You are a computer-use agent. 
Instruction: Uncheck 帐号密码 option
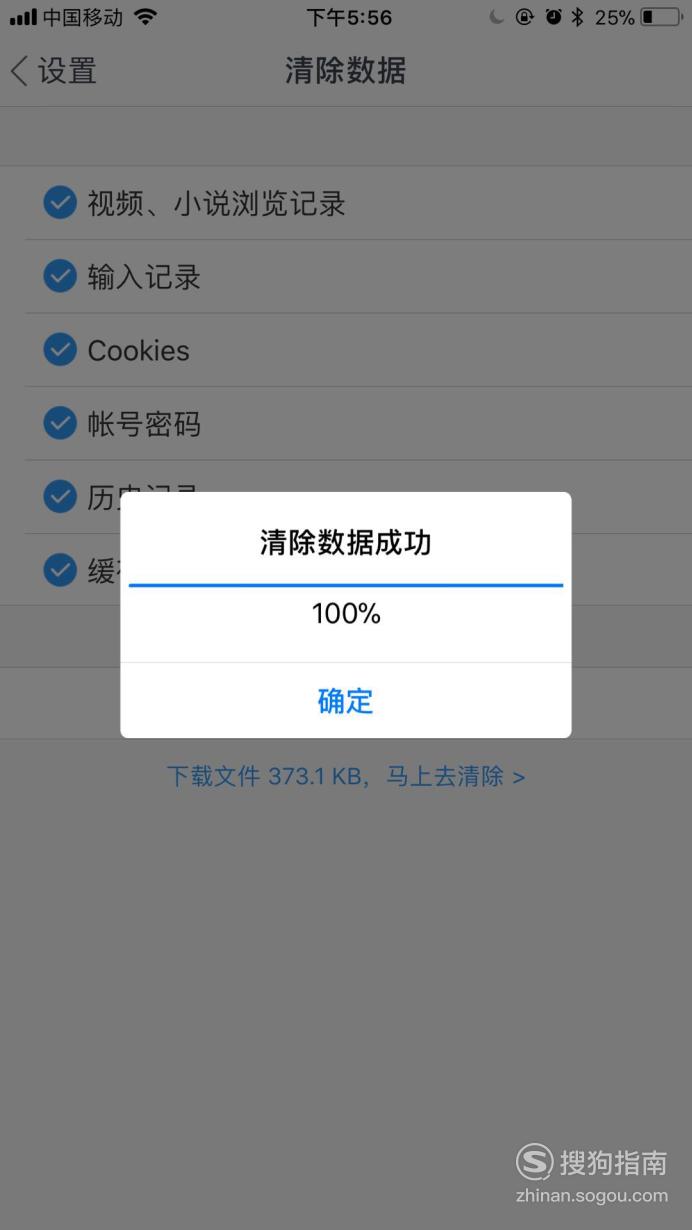pos(60,424)
